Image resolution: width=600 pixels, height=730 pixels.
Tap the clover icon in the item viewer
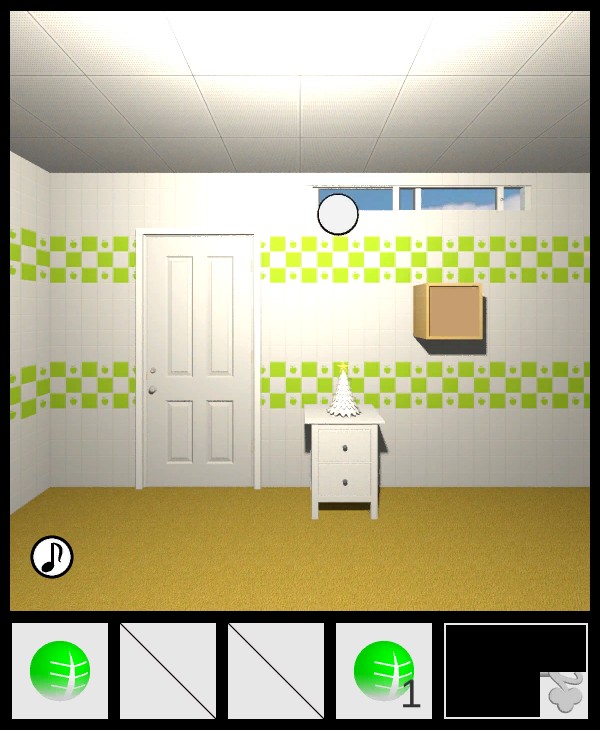[x=564, y=693]
